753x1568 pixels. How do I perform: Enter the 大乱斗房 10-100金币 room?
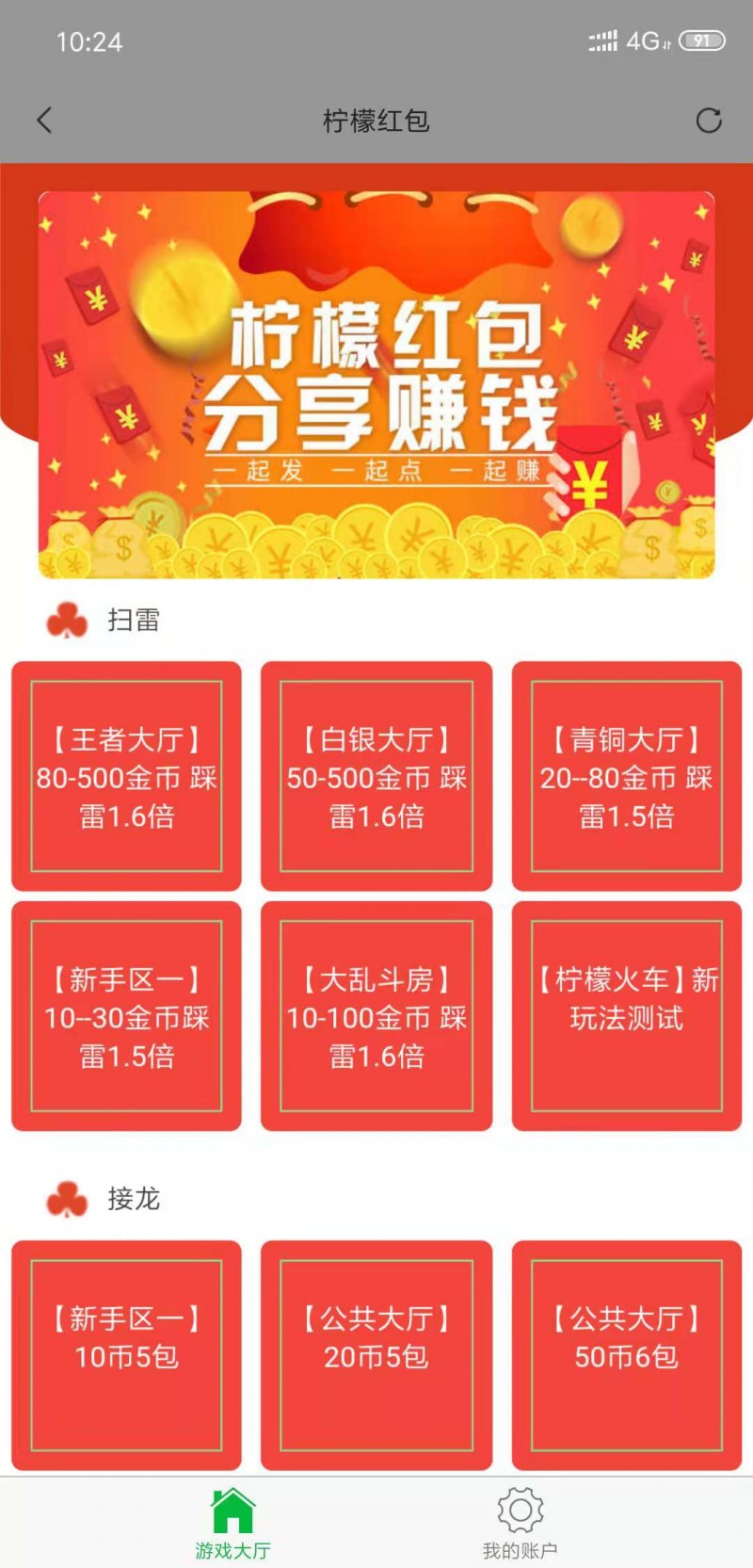(376, 1016)
